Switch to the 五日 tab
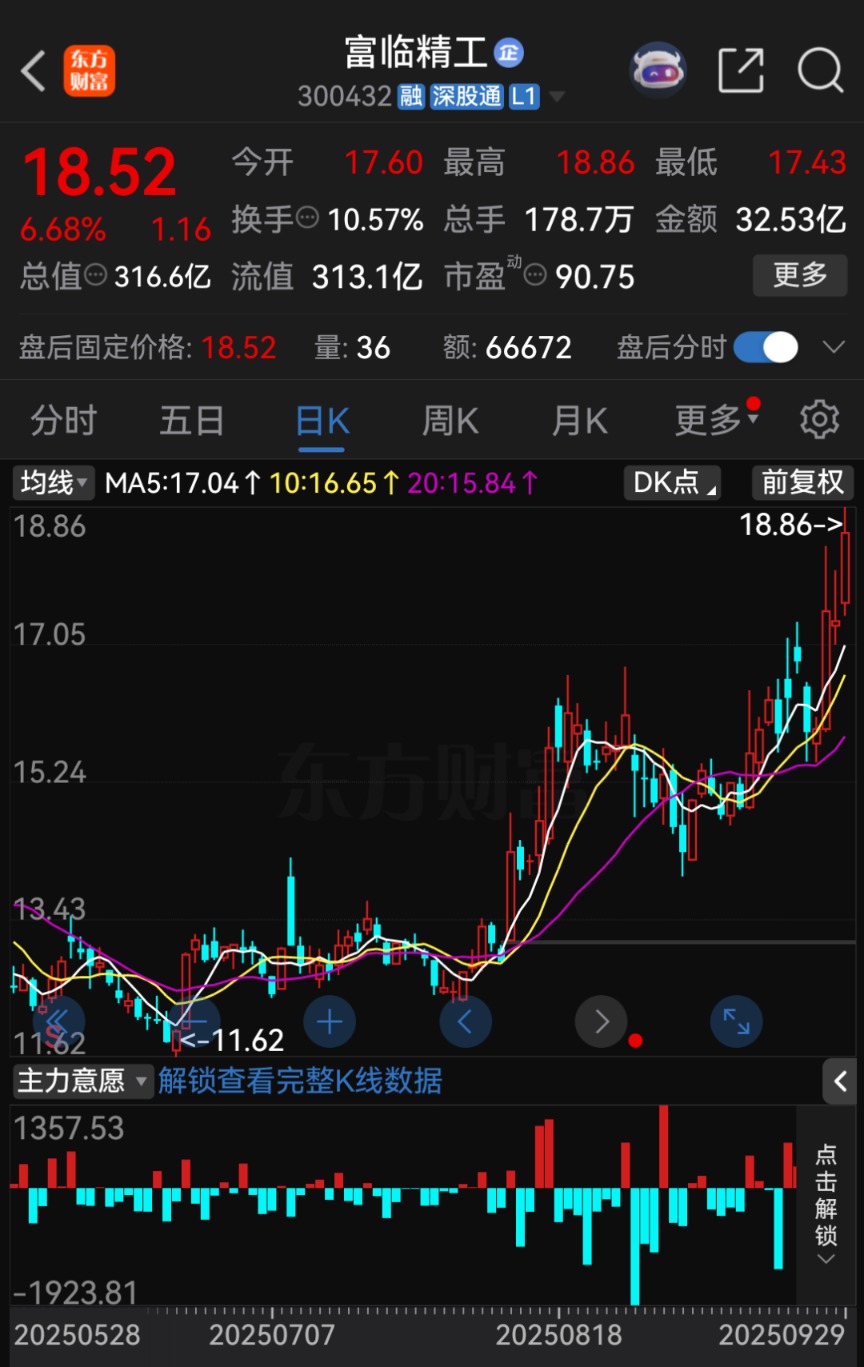The width and height of the screenshot is (864, 1367). [x=191, y=420]
